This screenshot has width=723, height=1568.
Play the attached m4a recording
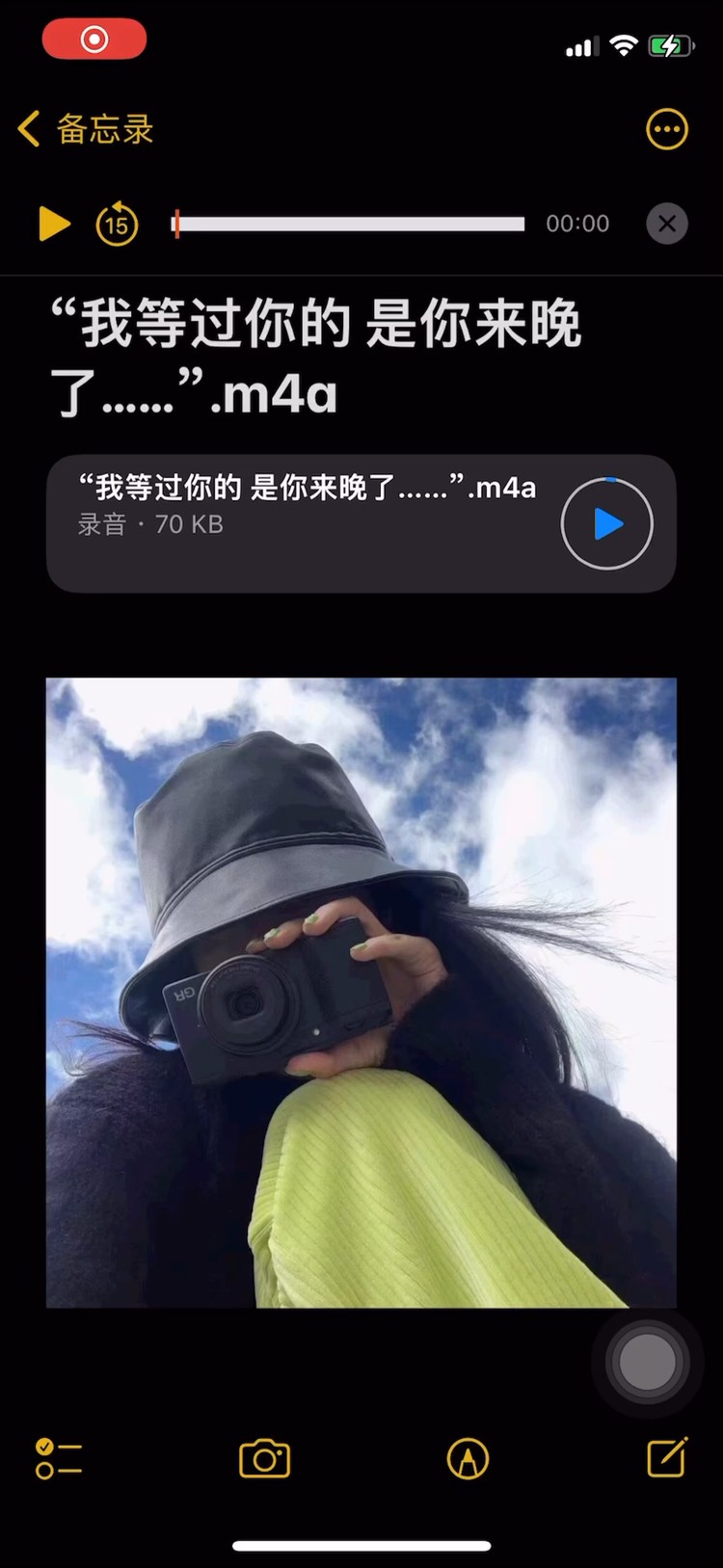(607, 523)
